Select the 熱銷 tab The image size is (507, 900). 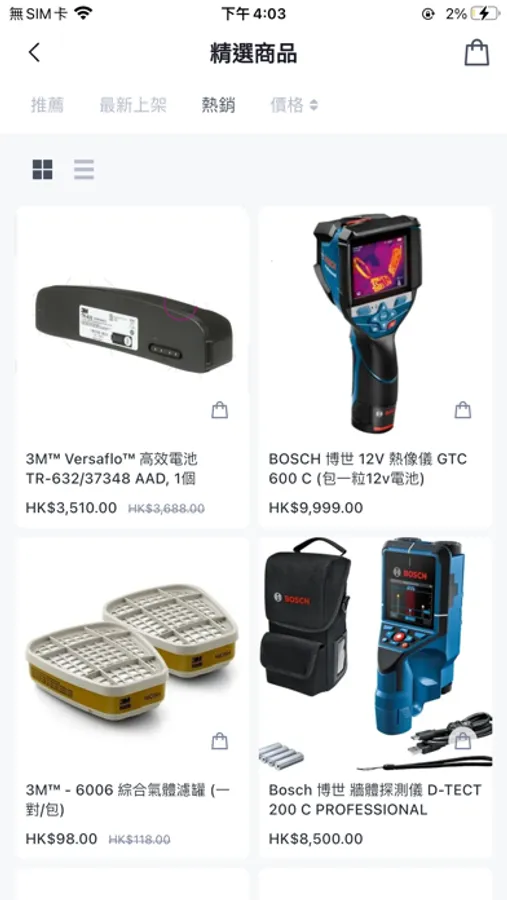click(x=218, y=105)
